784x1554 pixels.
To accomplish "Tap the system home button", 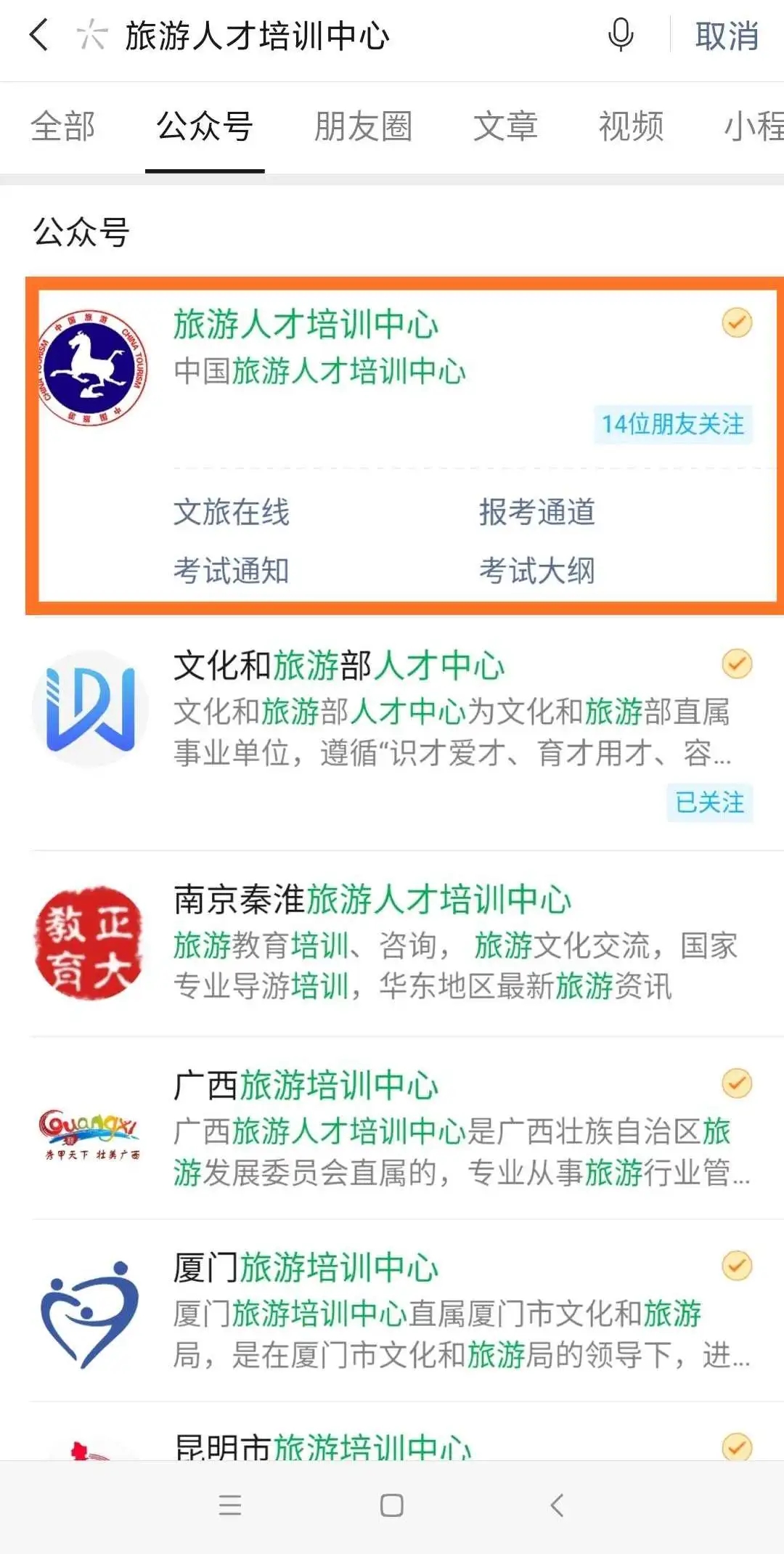I will [x=392, y=1505].
